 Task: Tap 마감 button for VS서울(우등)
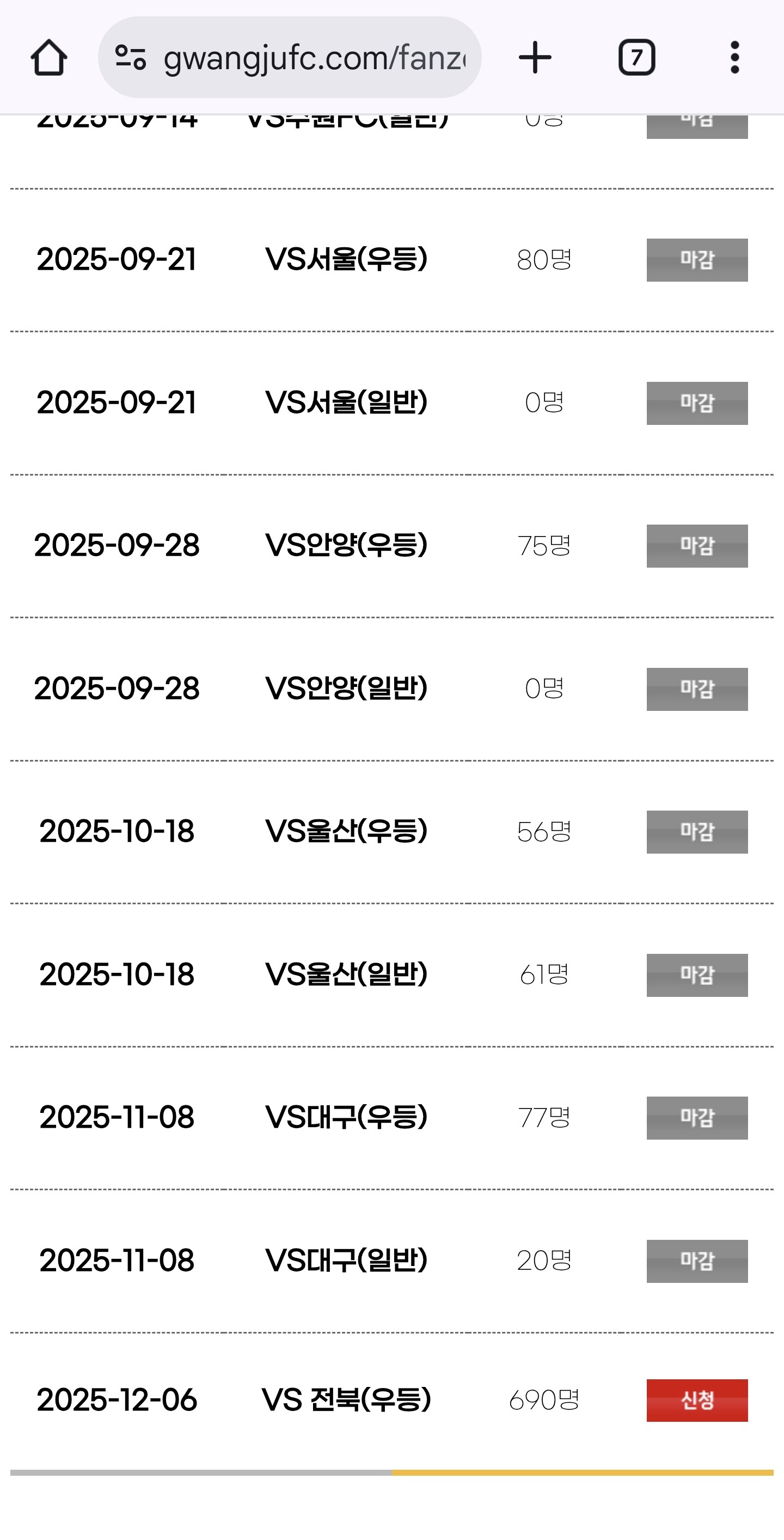pos(697,260)
